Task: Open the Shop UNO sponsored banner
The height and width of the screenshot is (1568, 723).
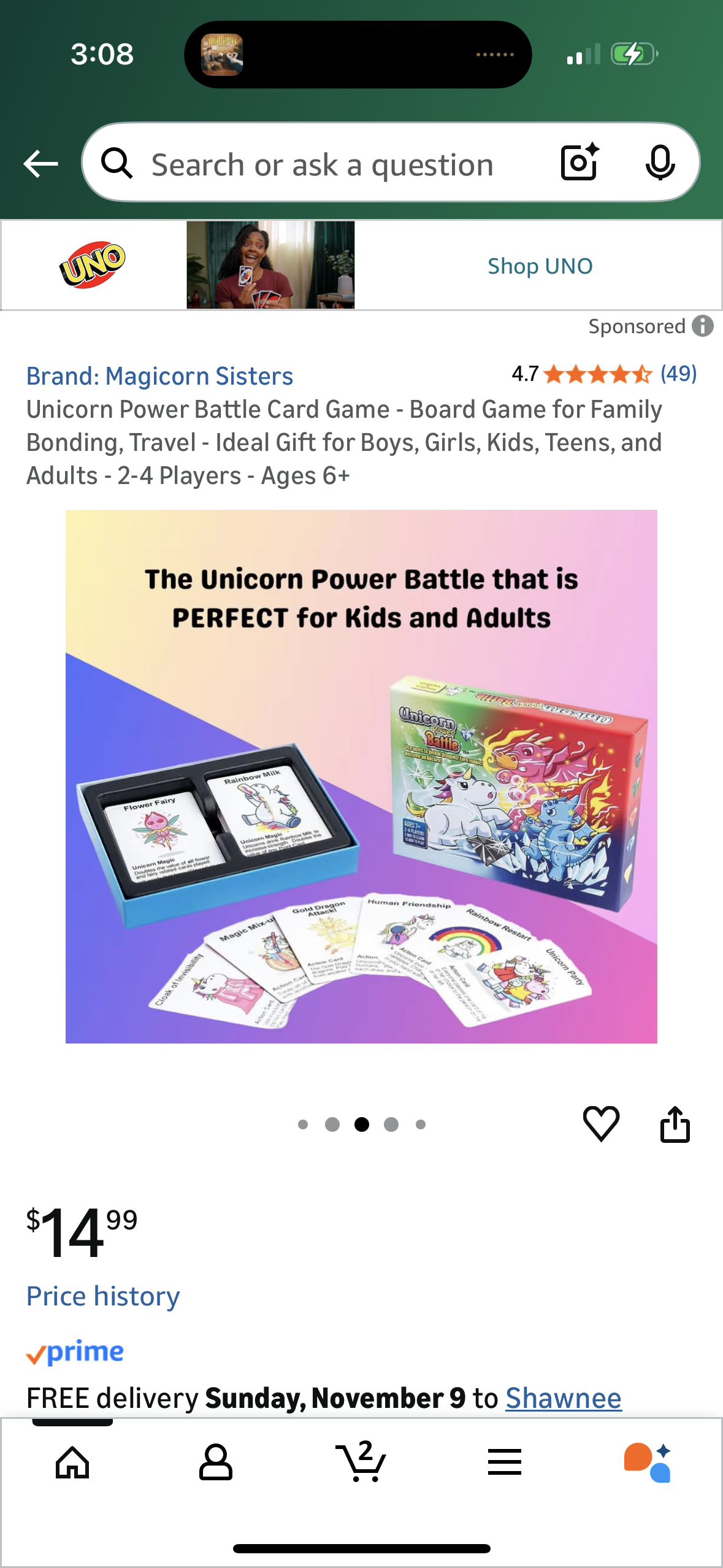Action: click(539, 266)
